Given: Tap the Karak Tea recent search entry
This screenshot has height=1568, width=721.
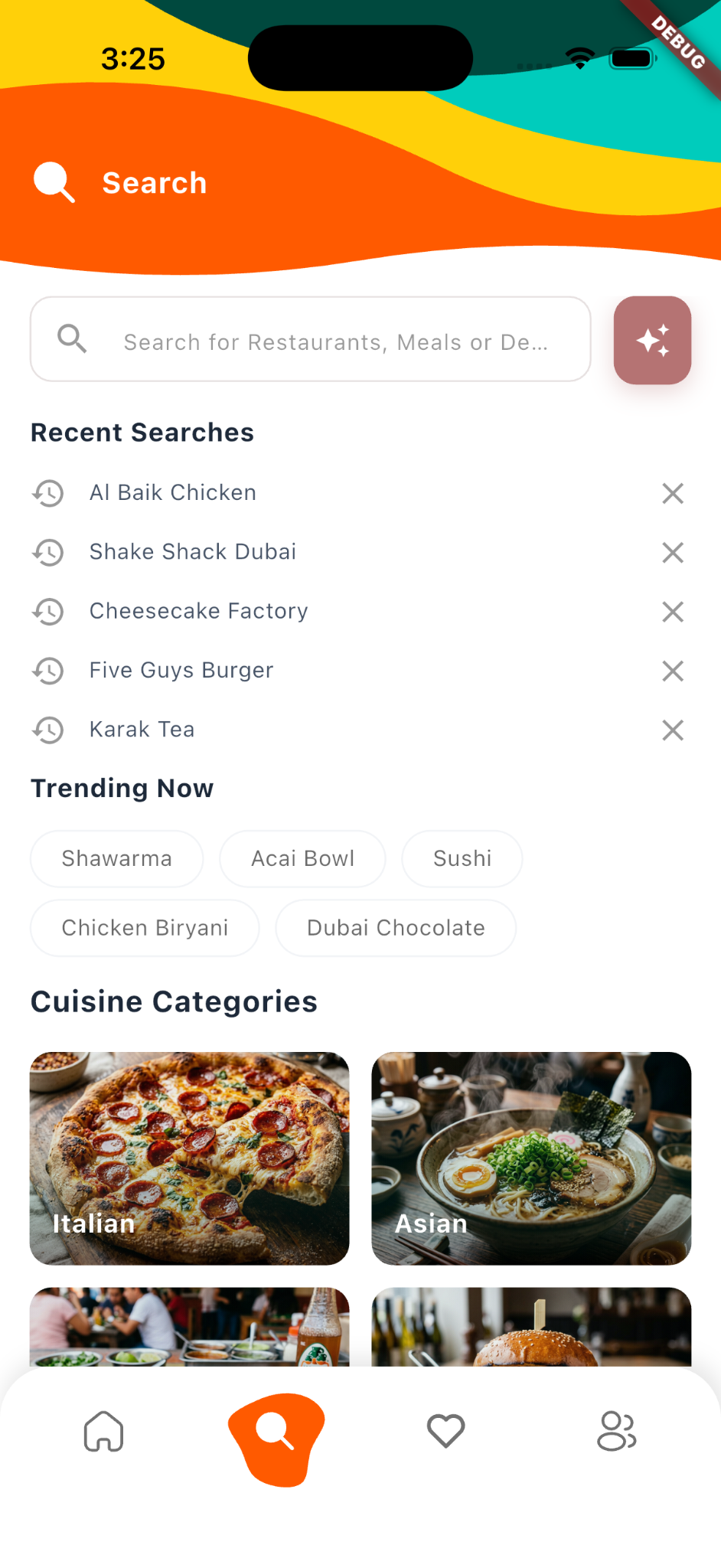Looking at the screenshot, I should (142, 730).
